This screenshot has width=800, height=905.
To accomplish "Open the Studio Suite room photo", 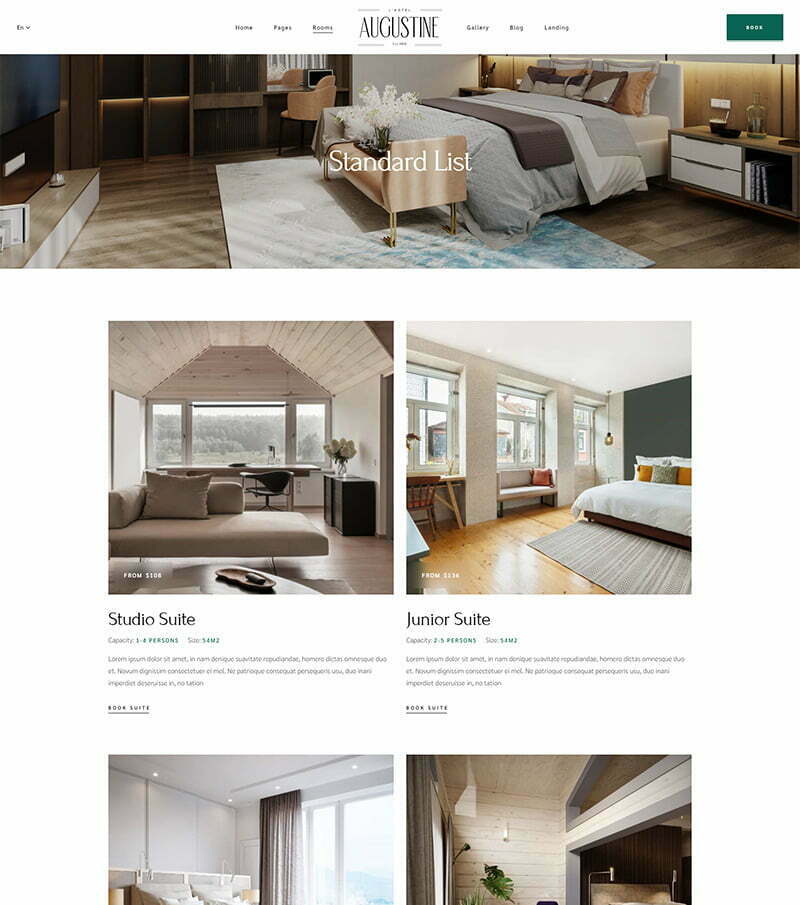I will pos(250,457).
